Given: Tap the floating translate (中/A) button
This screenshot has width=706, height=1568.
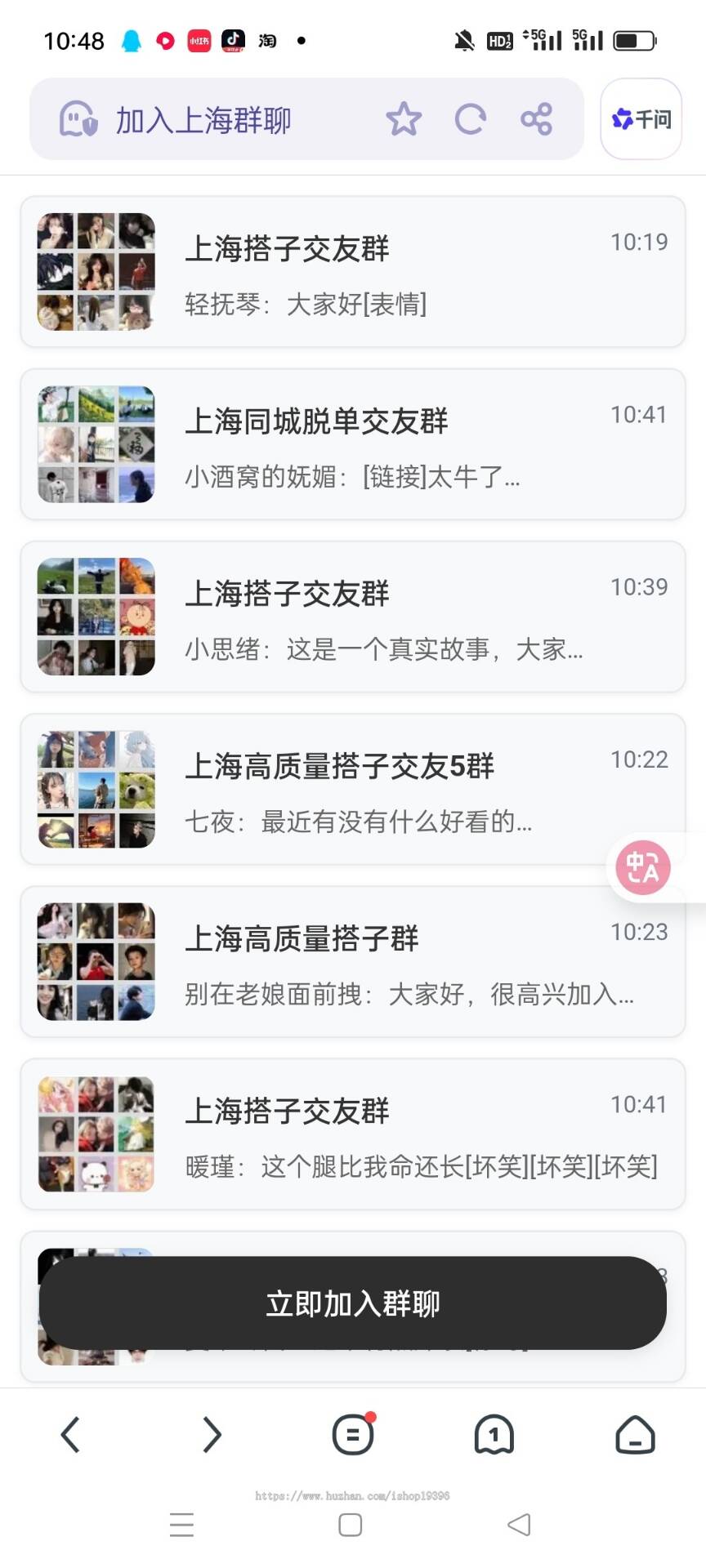Looking at the screenshot, I should pyautogui.click(x=642, y=867).
